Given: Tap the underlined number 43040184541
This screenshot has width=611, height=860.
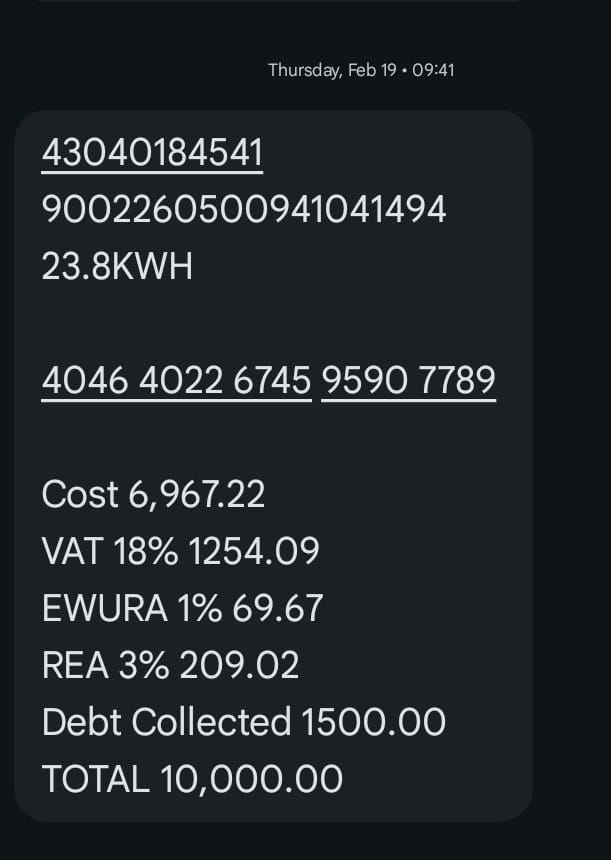Looking at the screenshot, I should point(152,154).
